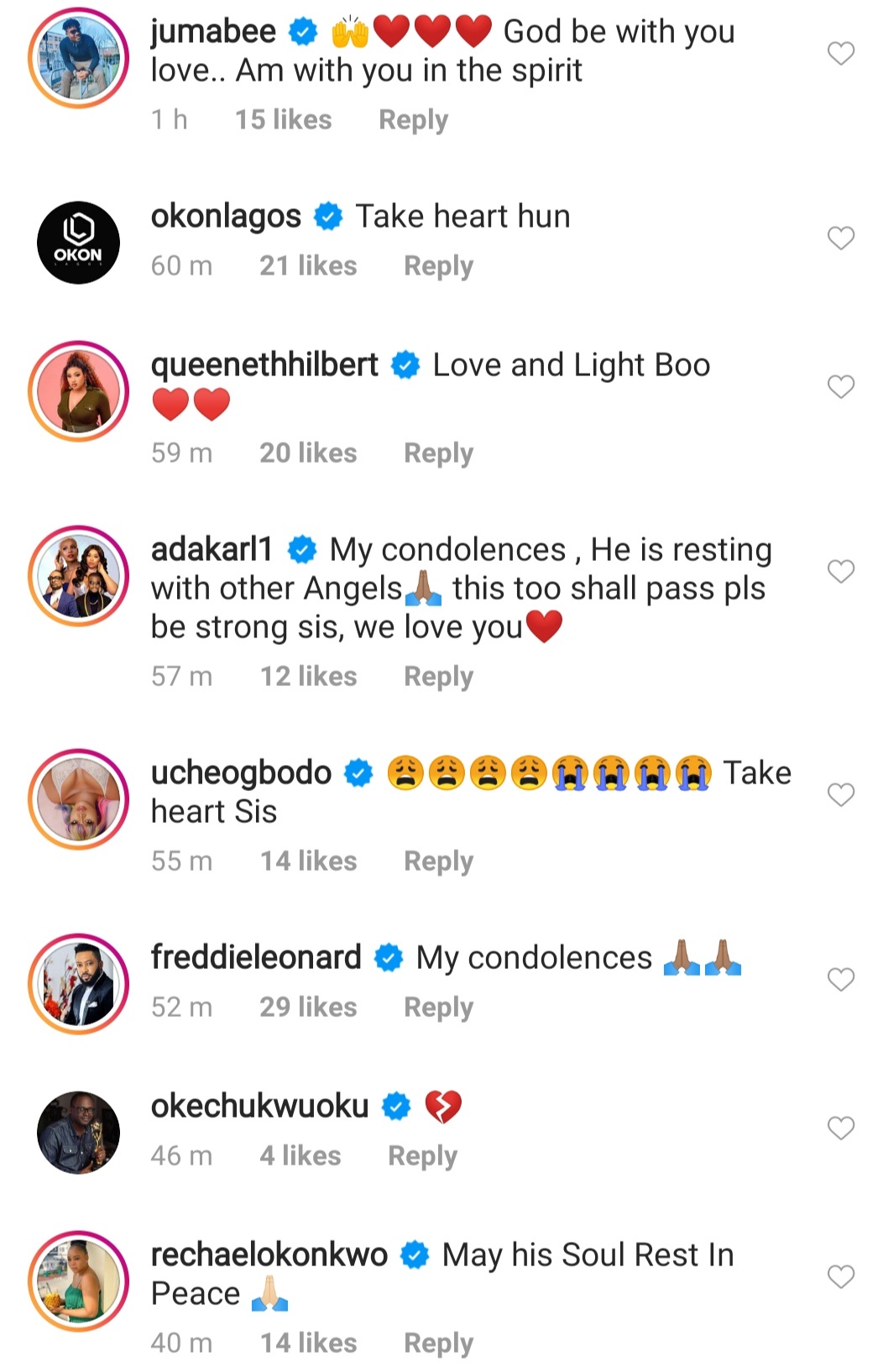Like okechukwuoku's broken heart comment

840,1128
